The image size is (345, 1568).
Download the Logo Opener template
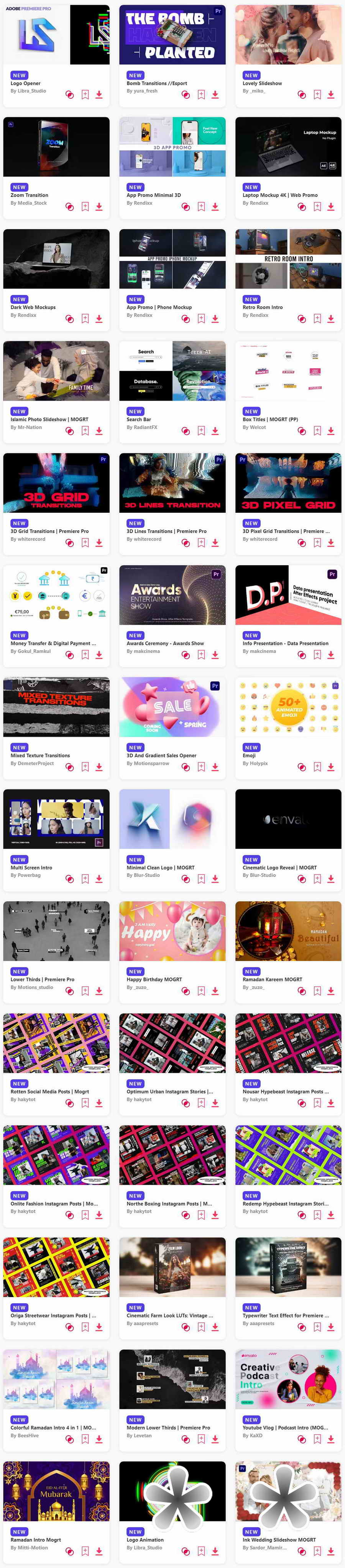click(x=99, y=94)
